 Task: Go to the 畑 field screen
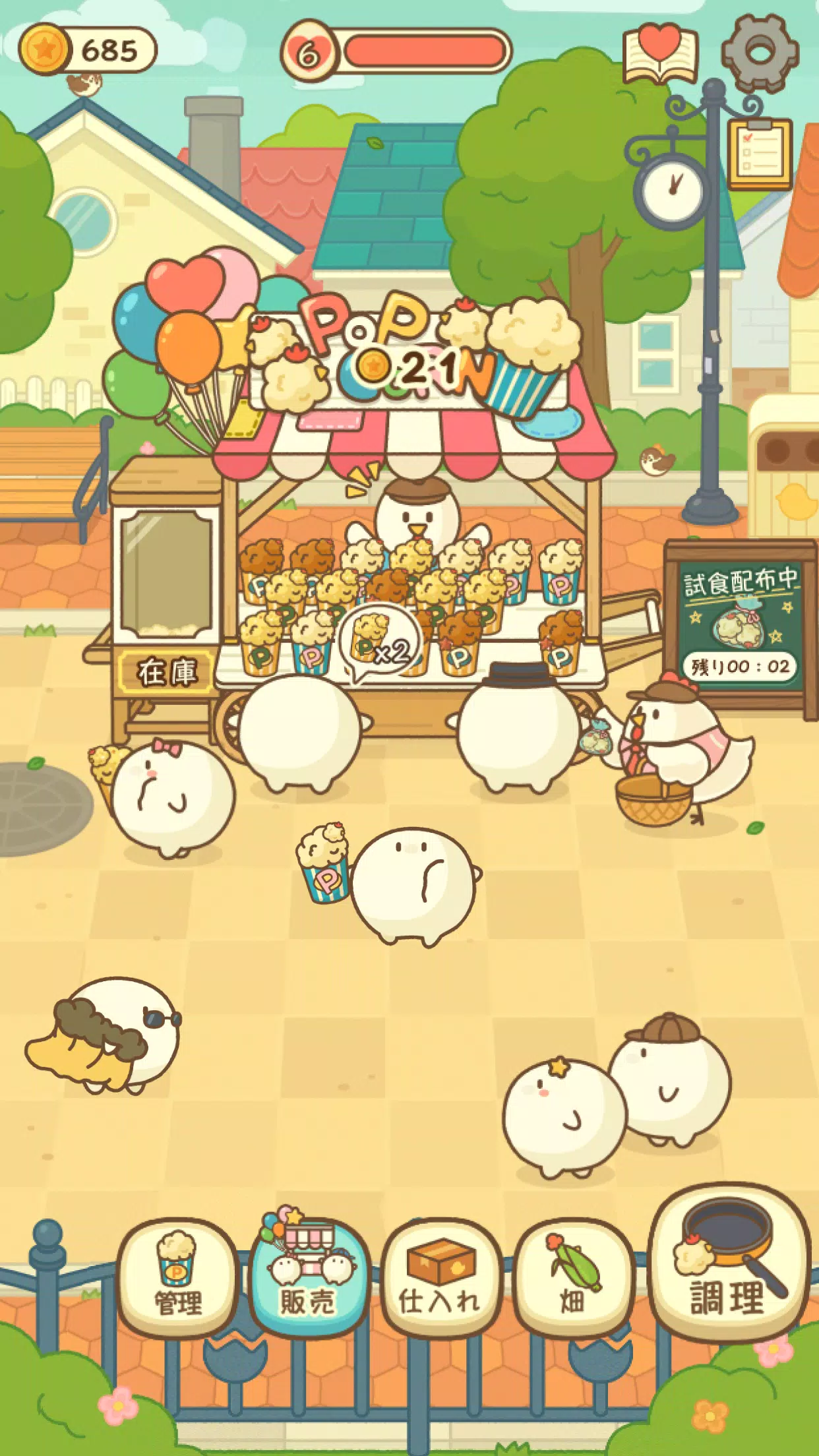(x=572, y=1277)
